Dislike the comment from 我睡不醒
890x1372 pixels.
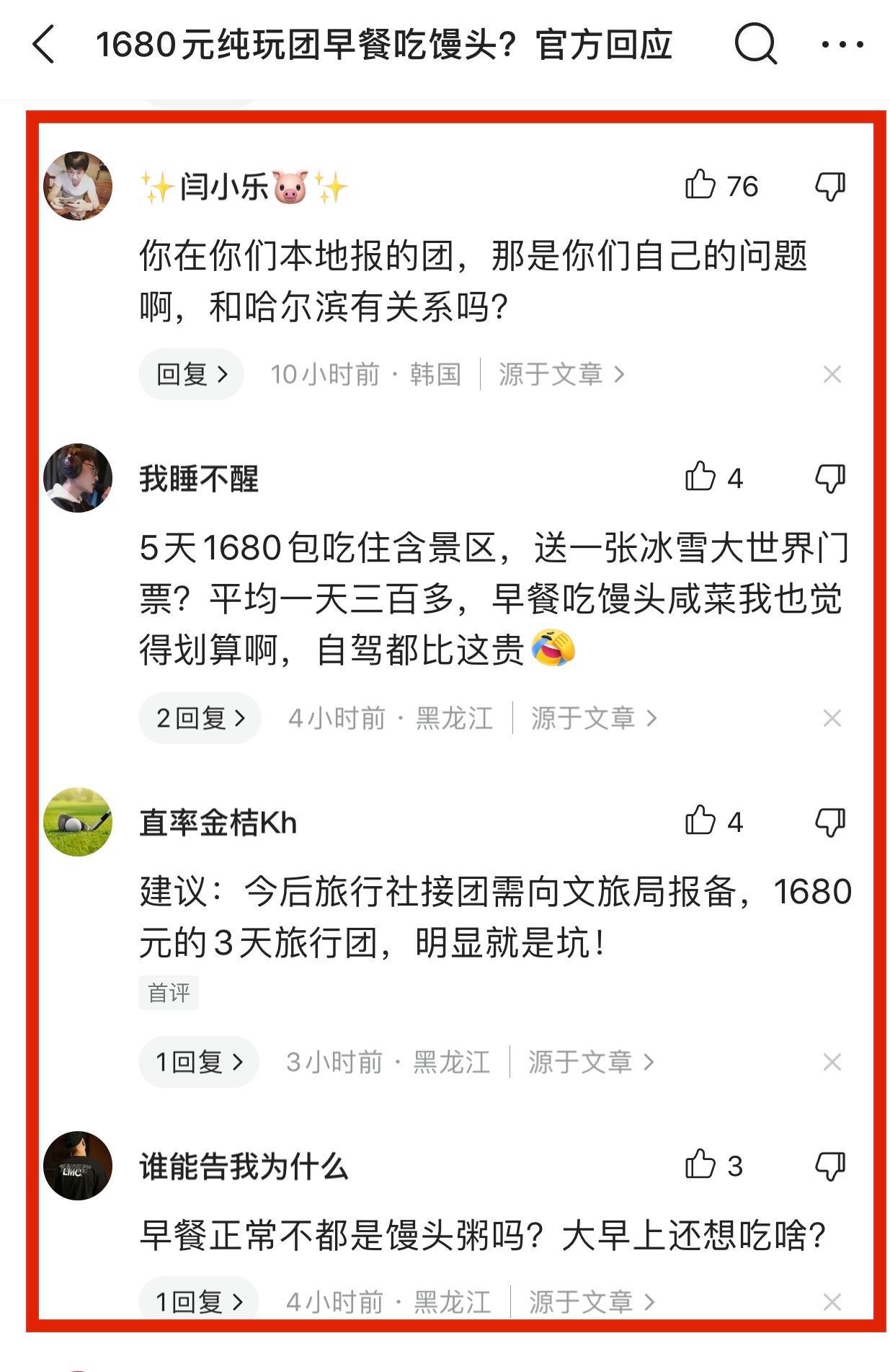click(830, 478)
